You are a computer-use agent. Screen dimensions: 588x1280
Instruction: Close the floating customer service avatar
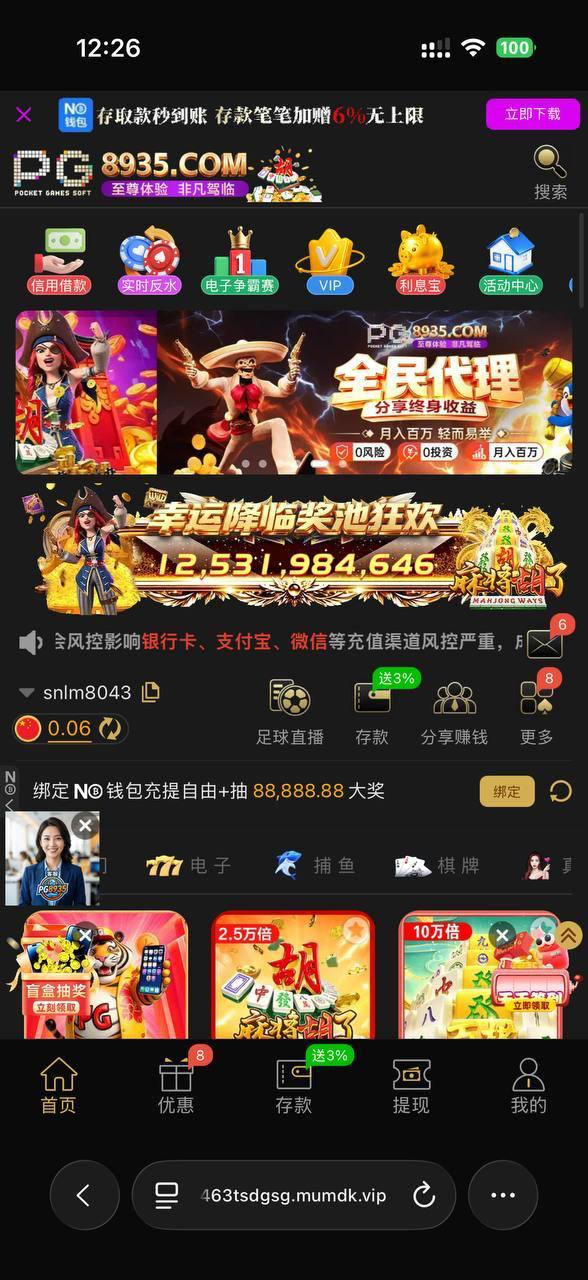pos(86,825)
